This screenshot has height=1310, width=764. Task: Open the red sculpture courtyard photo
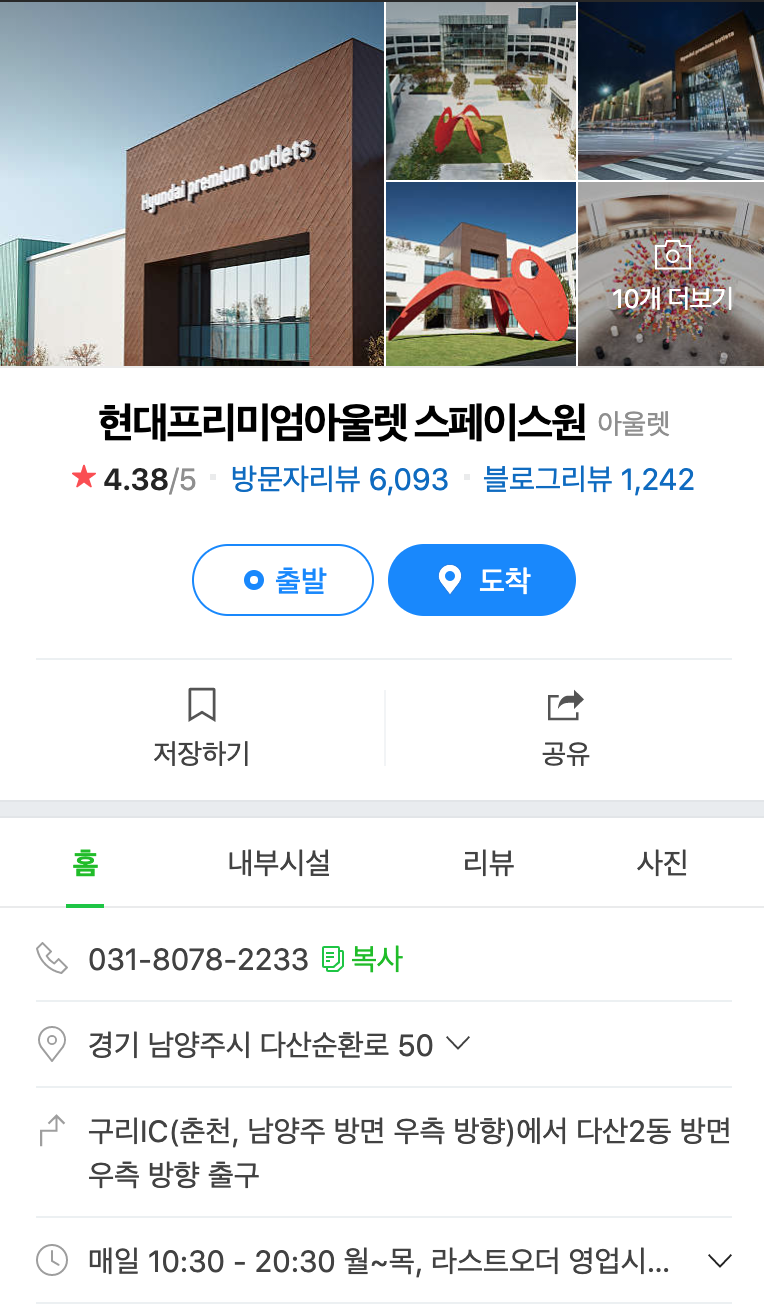tap(480, 275)
